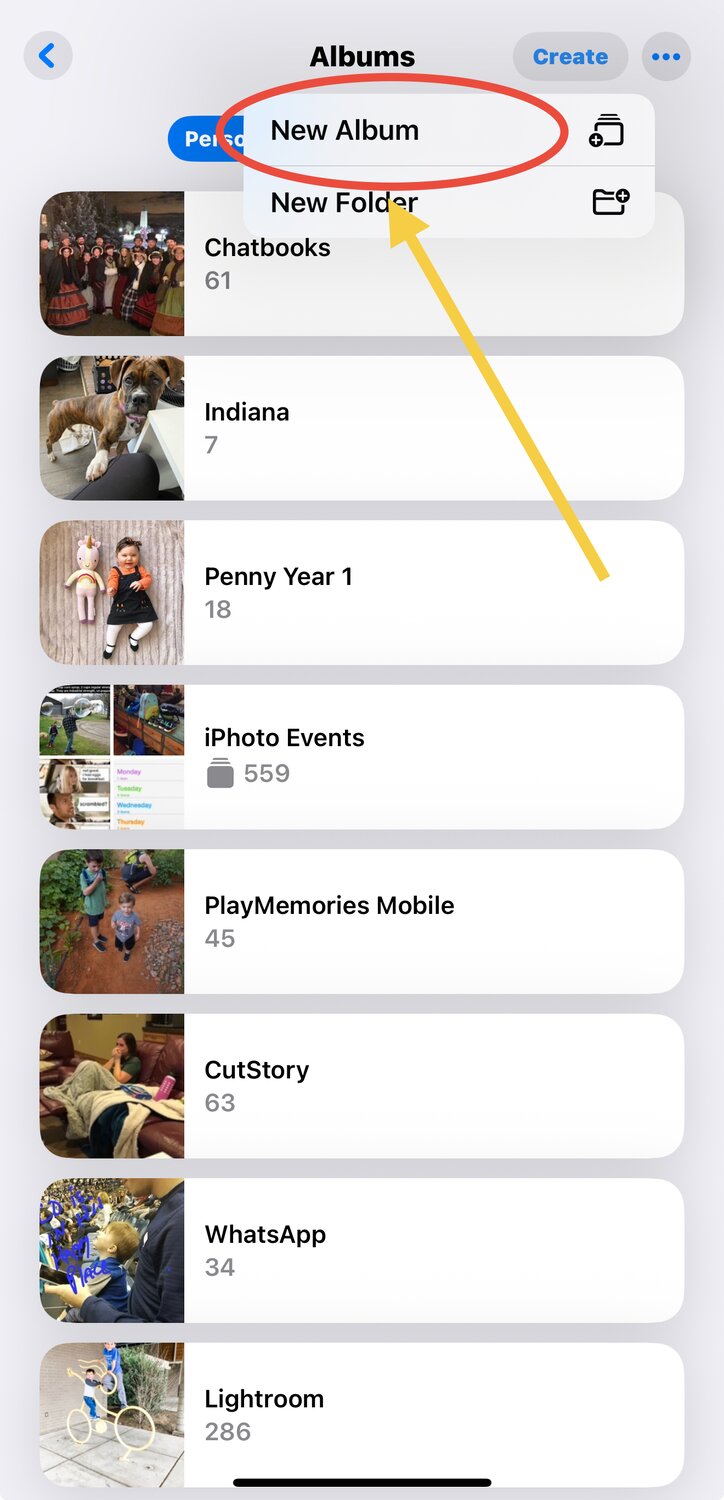Choose New Folder from the menu
The width and height of the screenshot is (724, 1500).
[x=345, y=203]
